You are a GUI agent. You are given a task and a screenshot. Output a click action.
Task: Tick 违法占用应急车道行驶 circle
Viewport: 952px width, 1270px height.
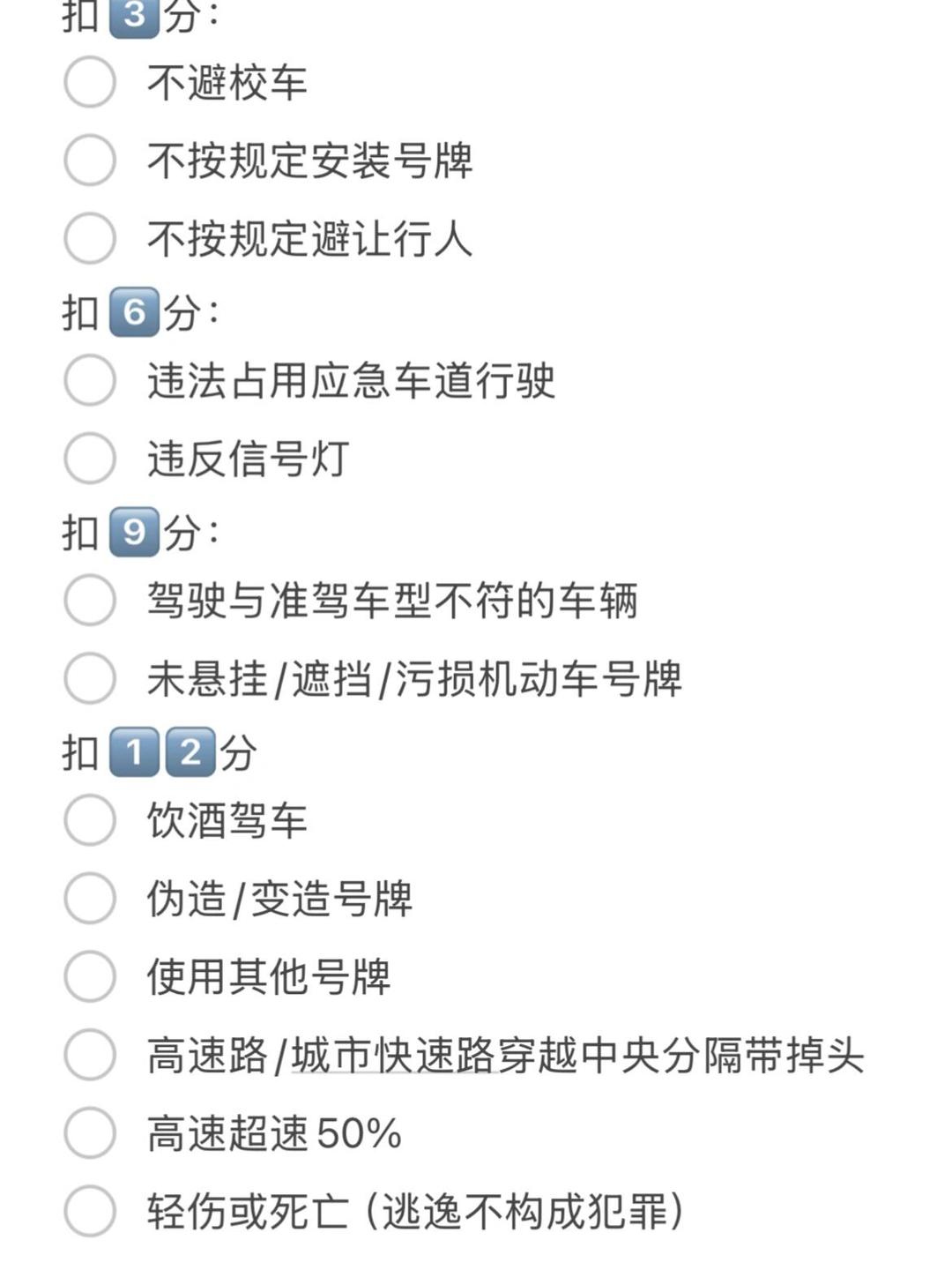pyautogui.click(x=90, y=380)
